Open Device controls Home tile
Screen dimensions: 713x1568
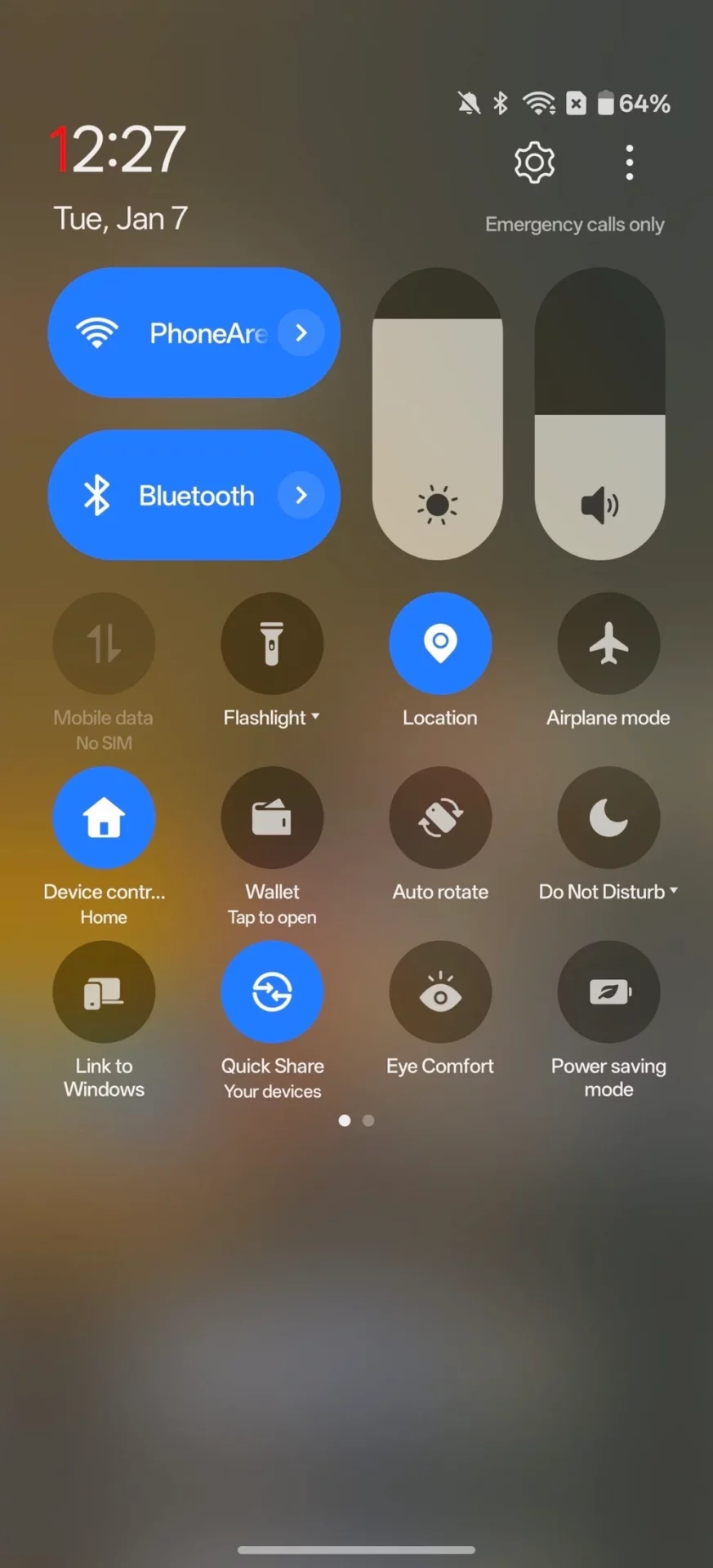(104, 817)
